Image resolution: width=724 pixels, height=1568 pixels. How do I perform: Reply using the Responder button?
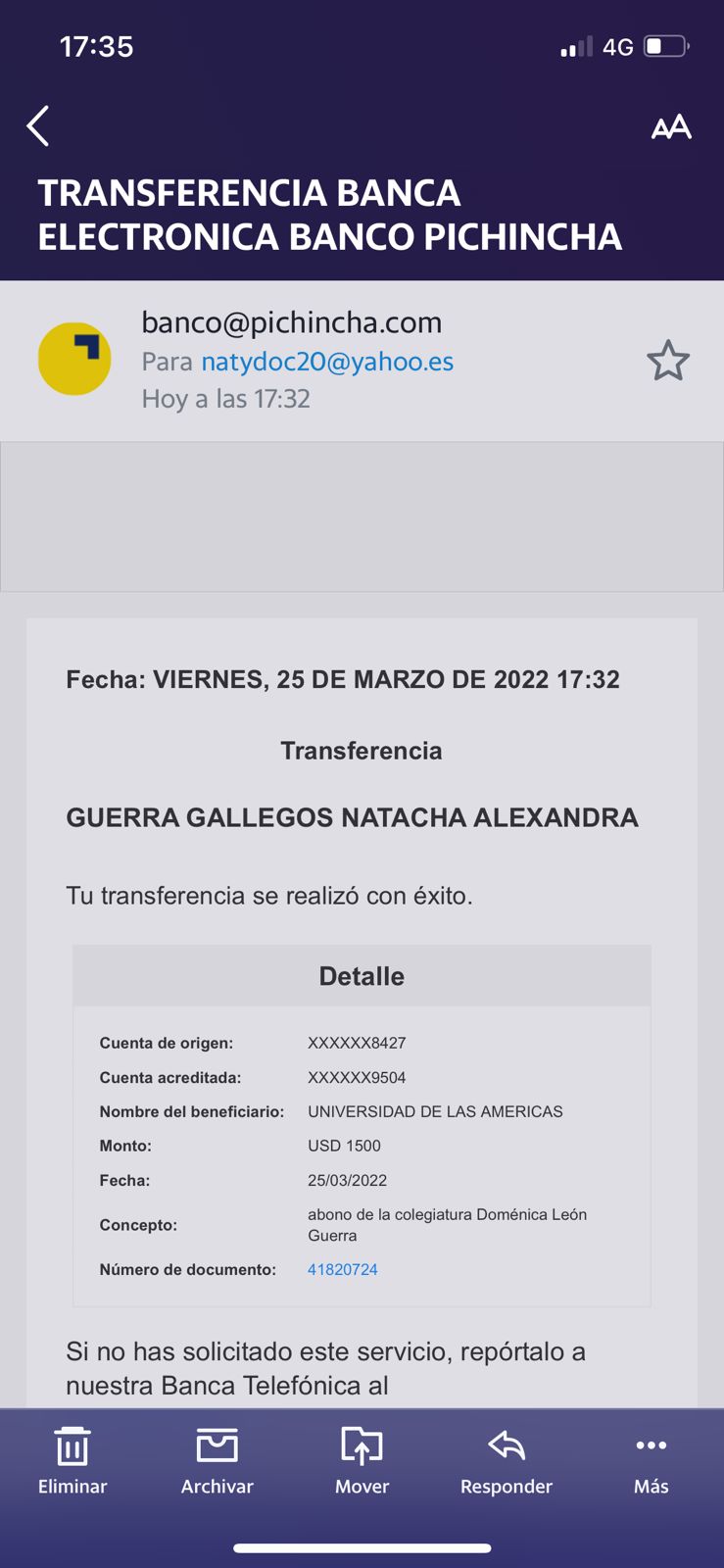point(507,1460)
